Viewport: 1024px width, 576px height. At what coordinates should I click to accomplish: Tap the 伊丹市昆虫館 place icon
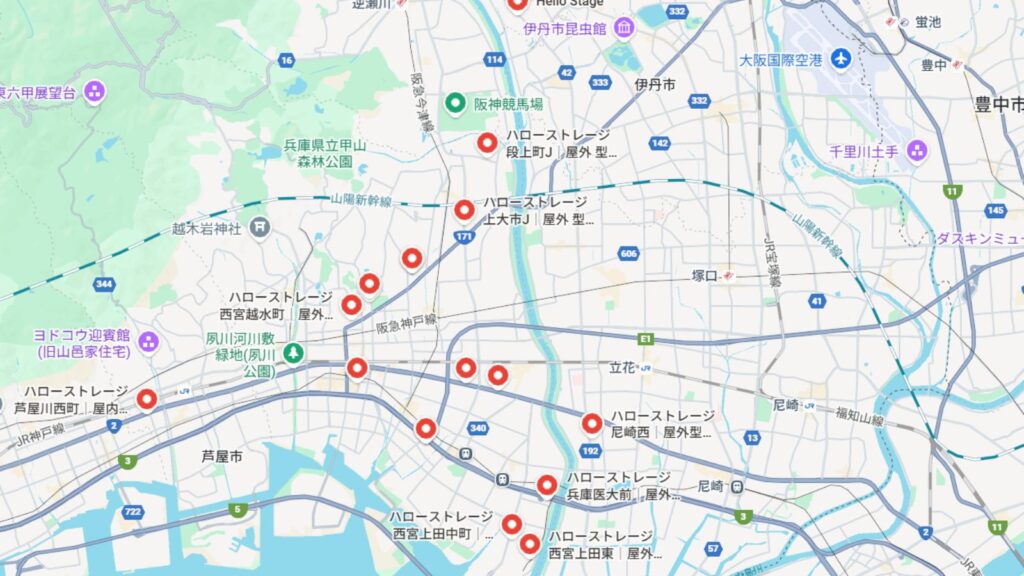click(x=624, y=27)
